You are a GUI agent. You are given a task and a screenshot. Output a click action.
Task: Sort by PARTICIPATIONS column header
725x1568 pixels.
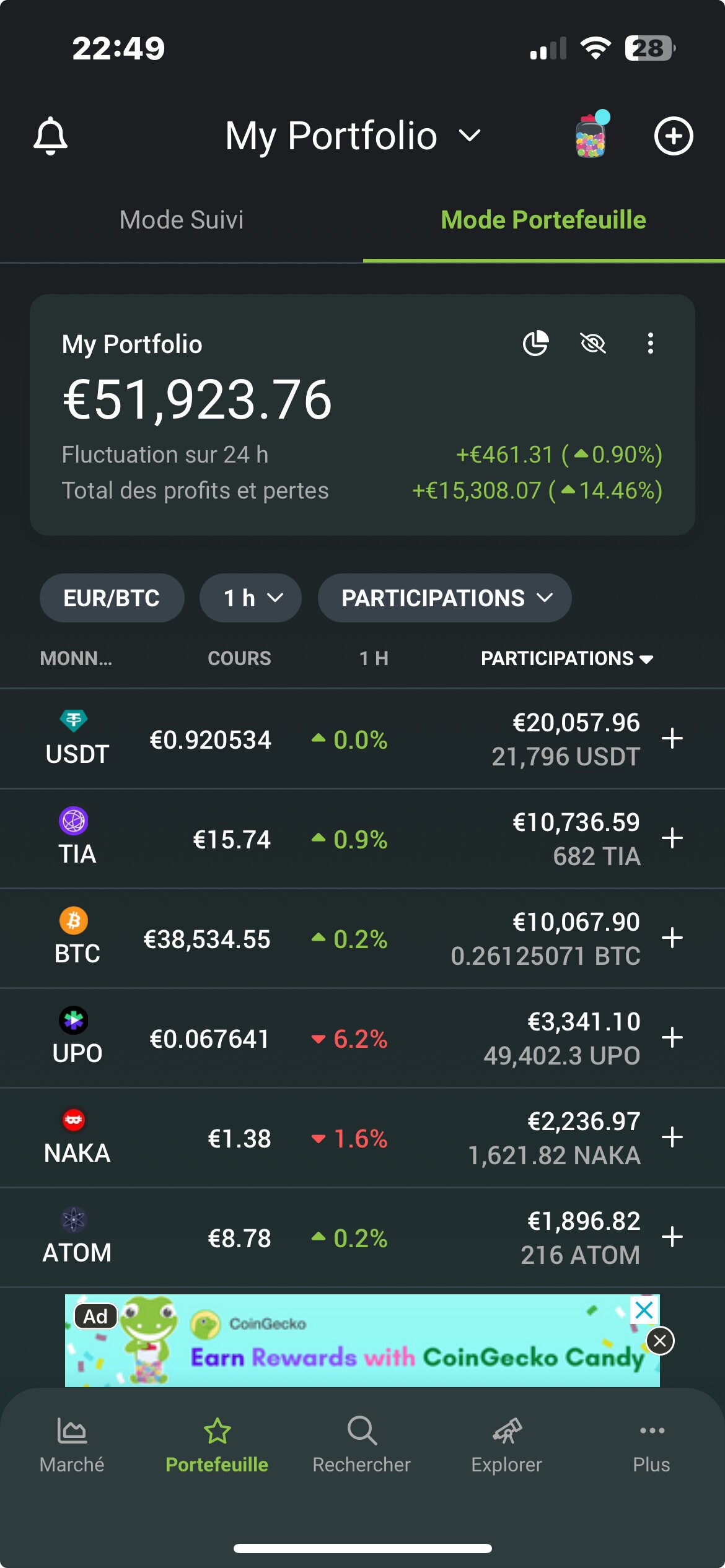pyautogui.click(x=567, y=658)
